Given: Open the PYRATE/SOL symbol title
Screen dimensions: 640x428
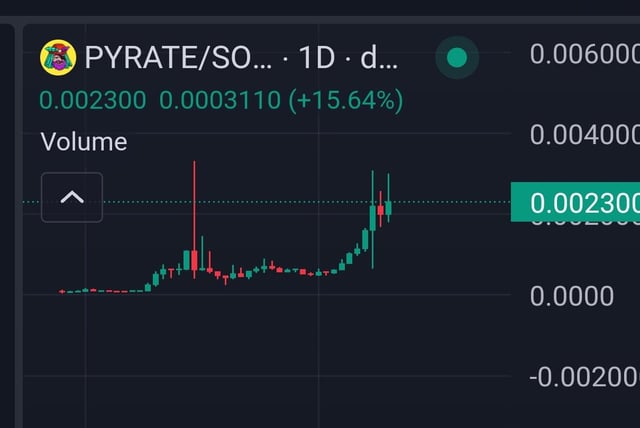Looking at the screenshot, I should click(177, 58).
